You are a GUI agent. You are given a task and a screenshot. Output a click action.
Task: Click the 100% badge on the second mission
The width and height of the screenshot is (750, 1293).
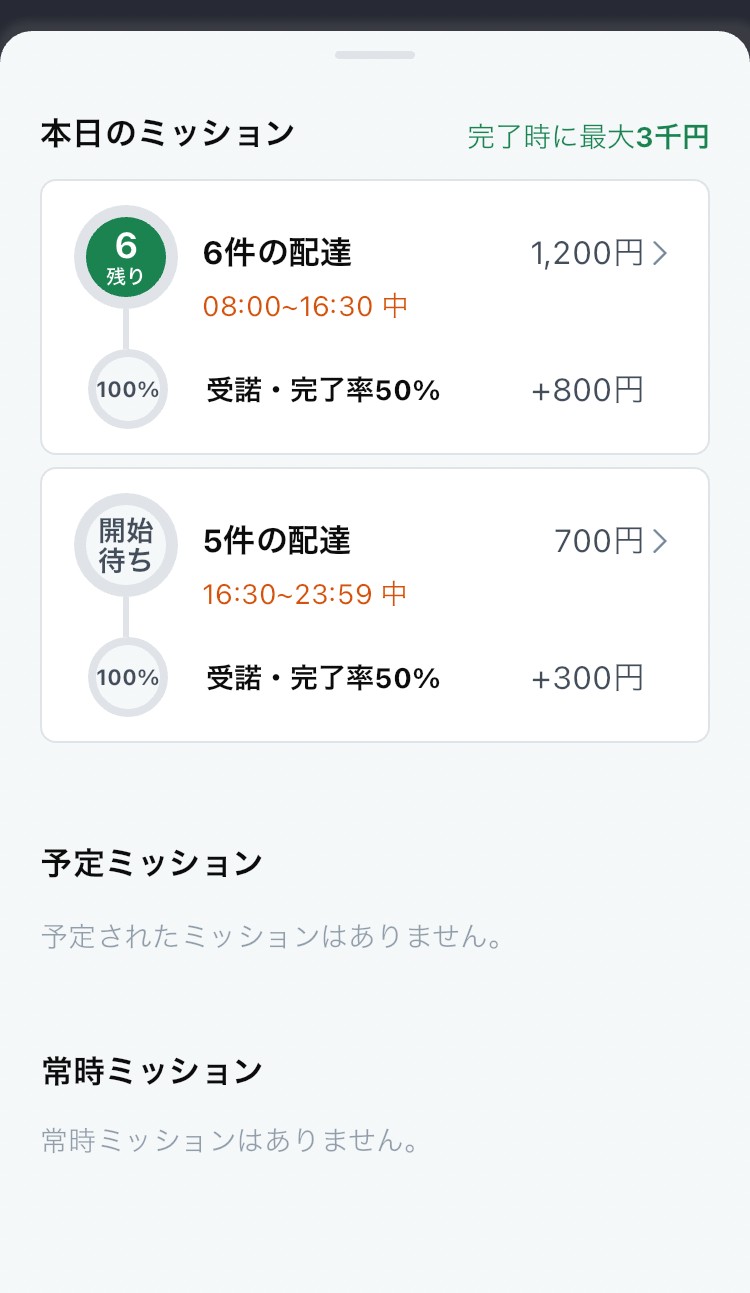(126, 677)
